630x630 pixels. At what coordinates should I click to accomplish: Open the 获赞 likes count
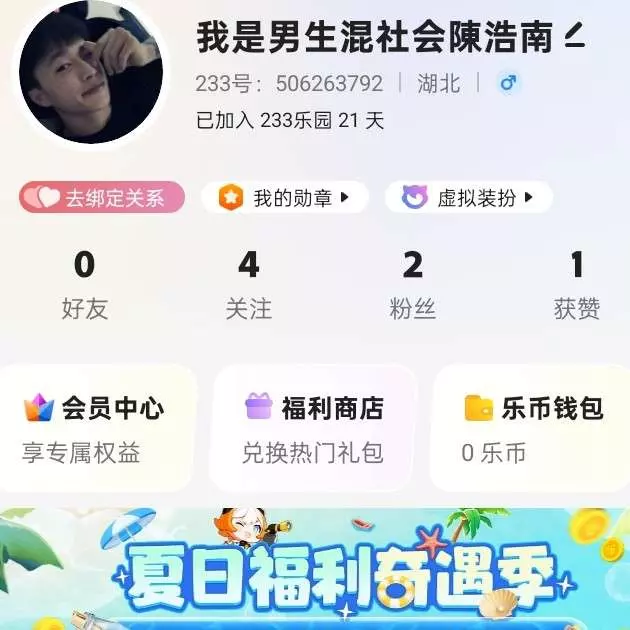pos(576,286)
